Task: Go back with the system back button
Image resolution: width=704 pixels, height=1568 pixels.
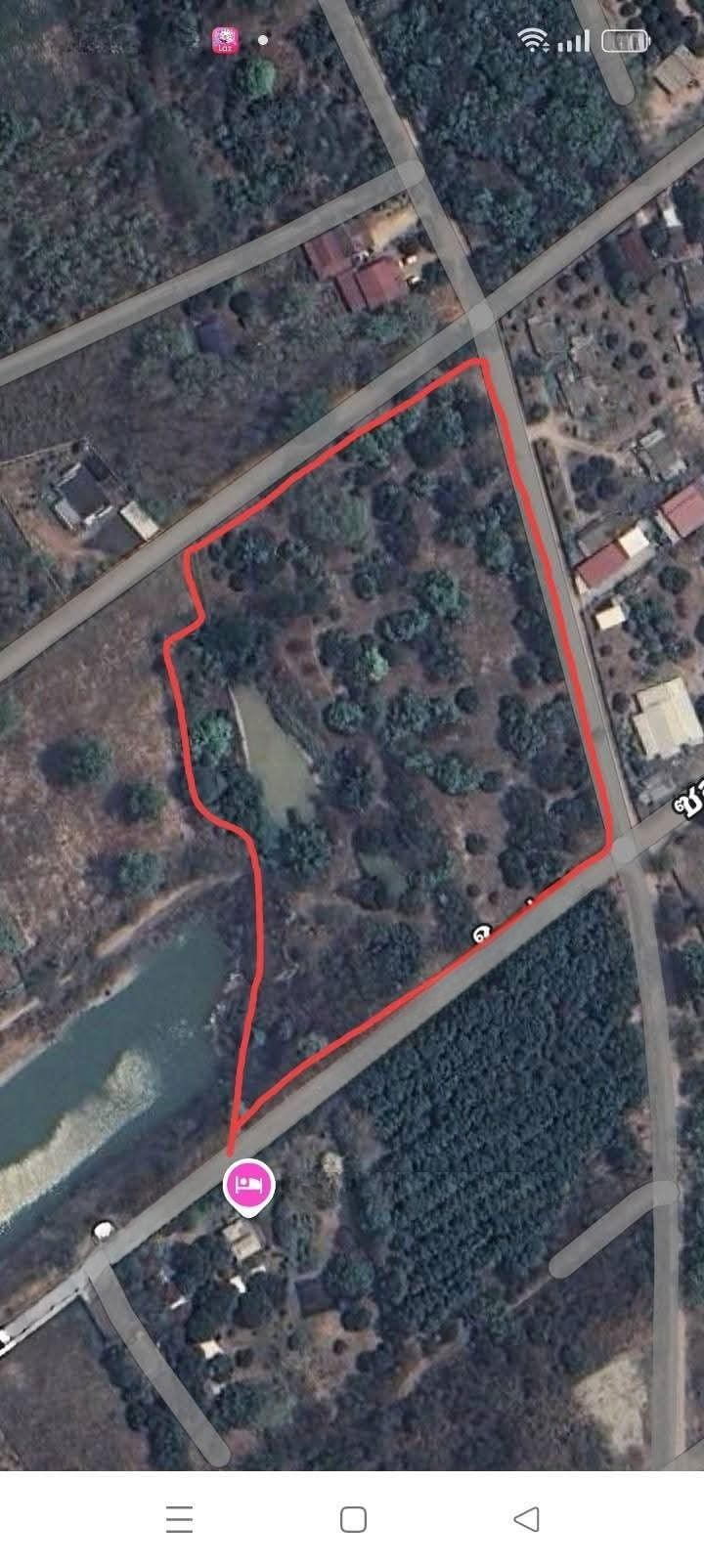Action: click(x=526, y=1518)
